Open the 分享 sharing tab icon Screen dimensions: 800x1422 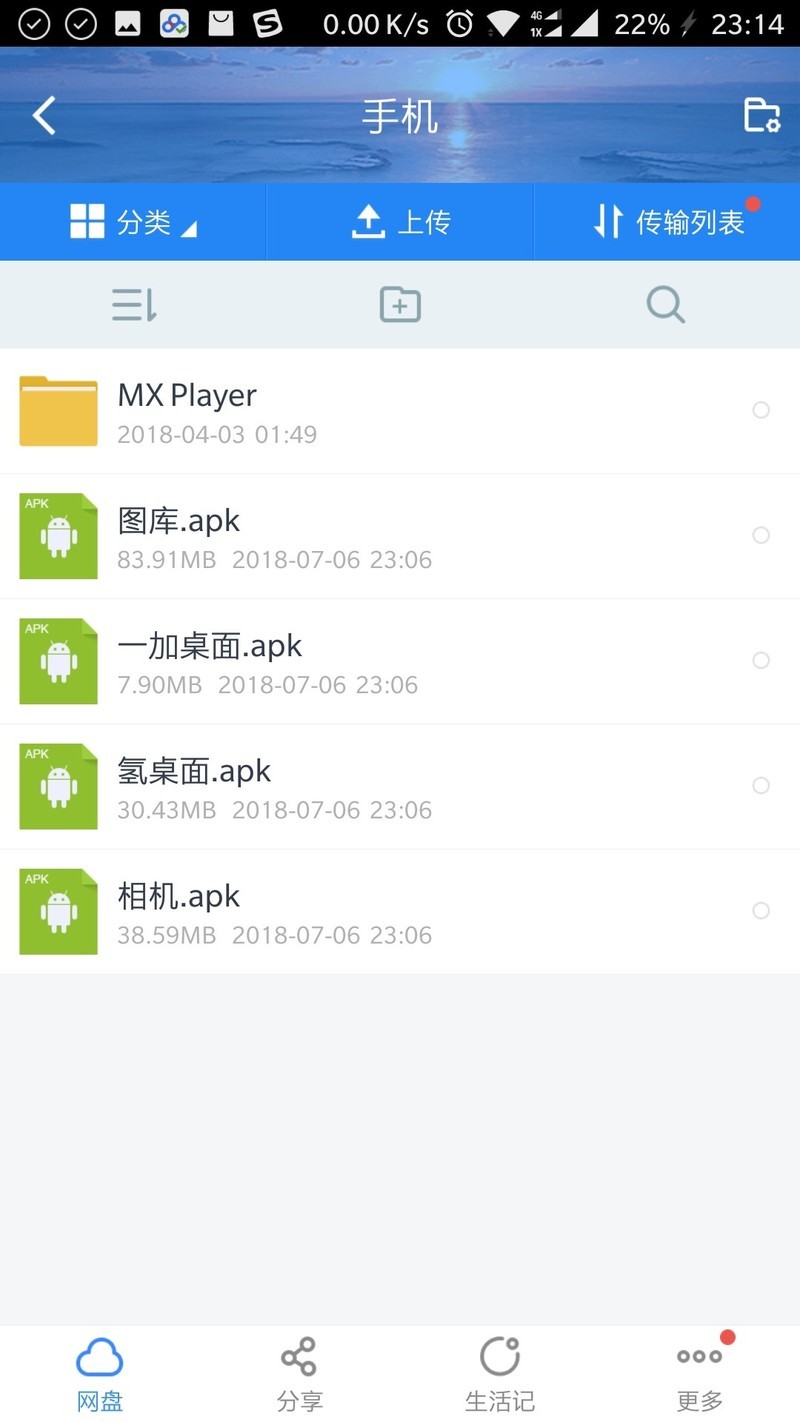coord(299,1357)
